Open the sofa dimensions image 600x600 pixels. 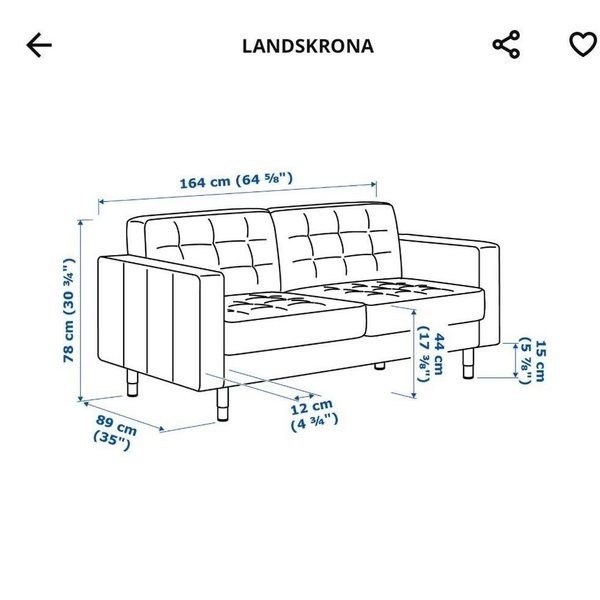300,310
